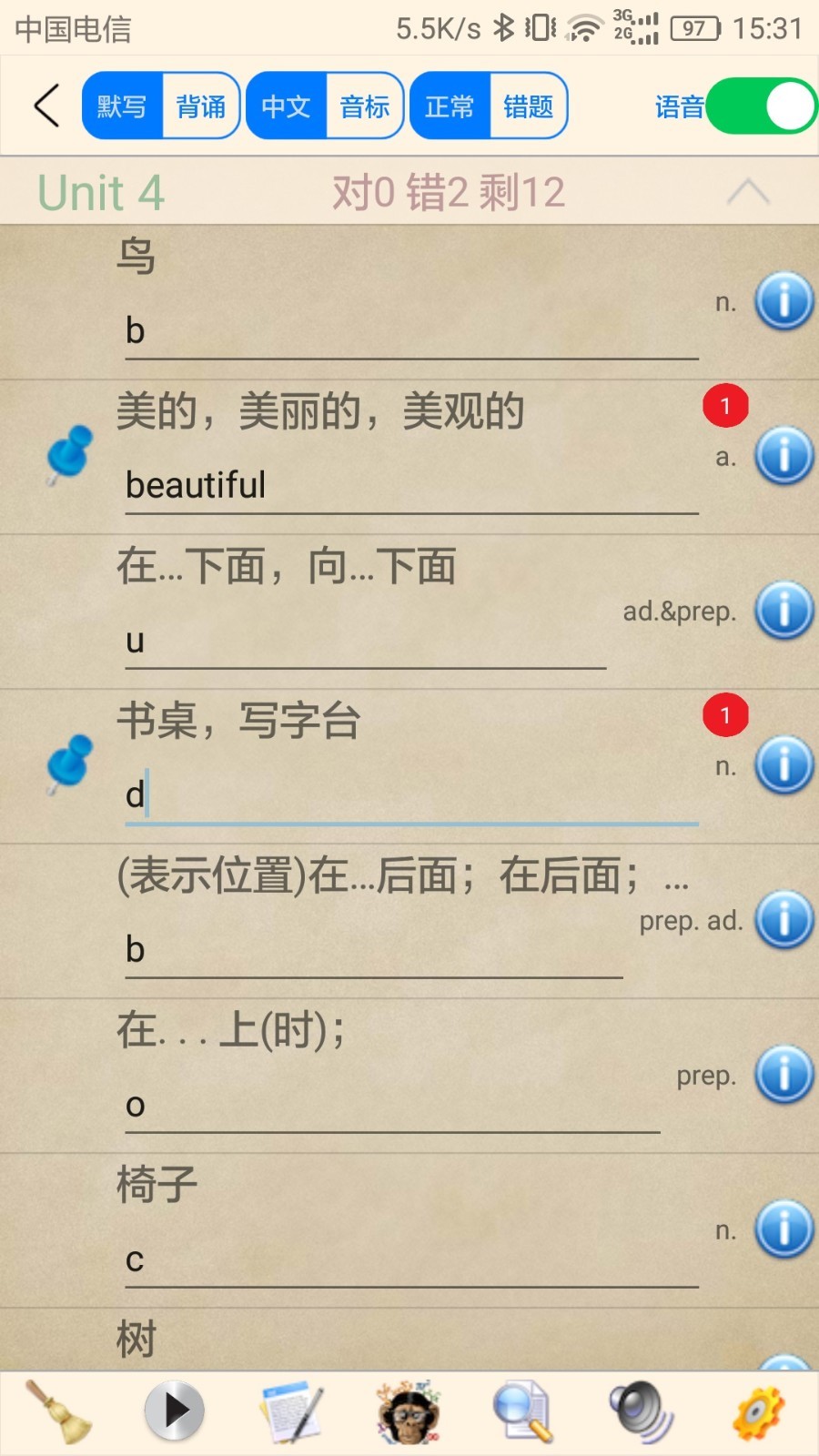Screen dimensions: 819x1456
Task: Go back using the top-left arrow
Action: pyautogui.click(x=47, y=106)
